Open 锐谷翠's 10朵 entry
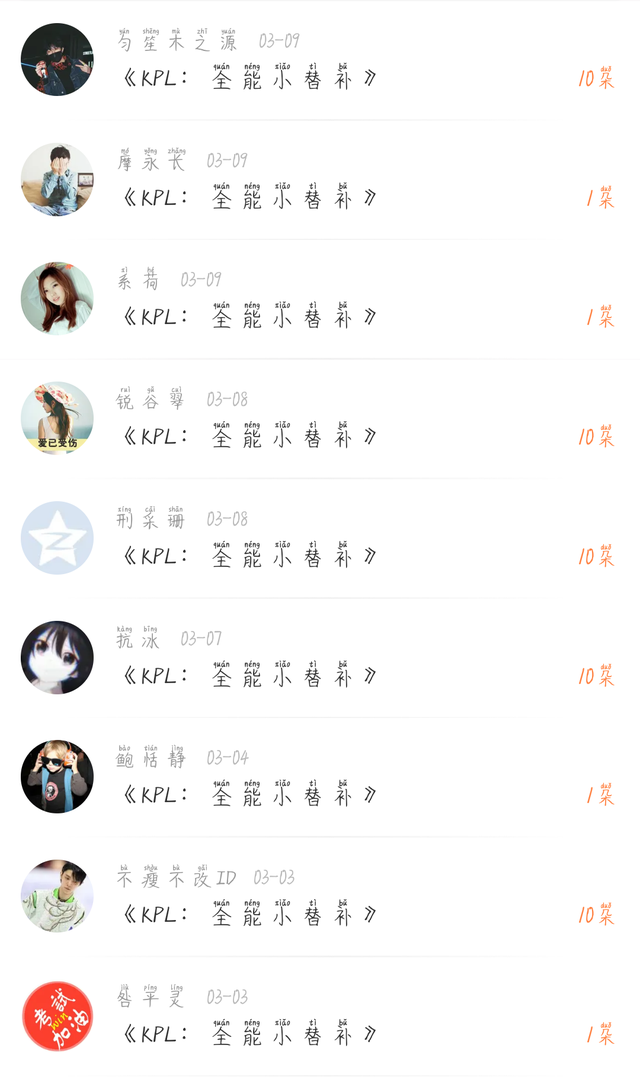The width and height of the screenshot is (640, 1080). coord(320,419)
